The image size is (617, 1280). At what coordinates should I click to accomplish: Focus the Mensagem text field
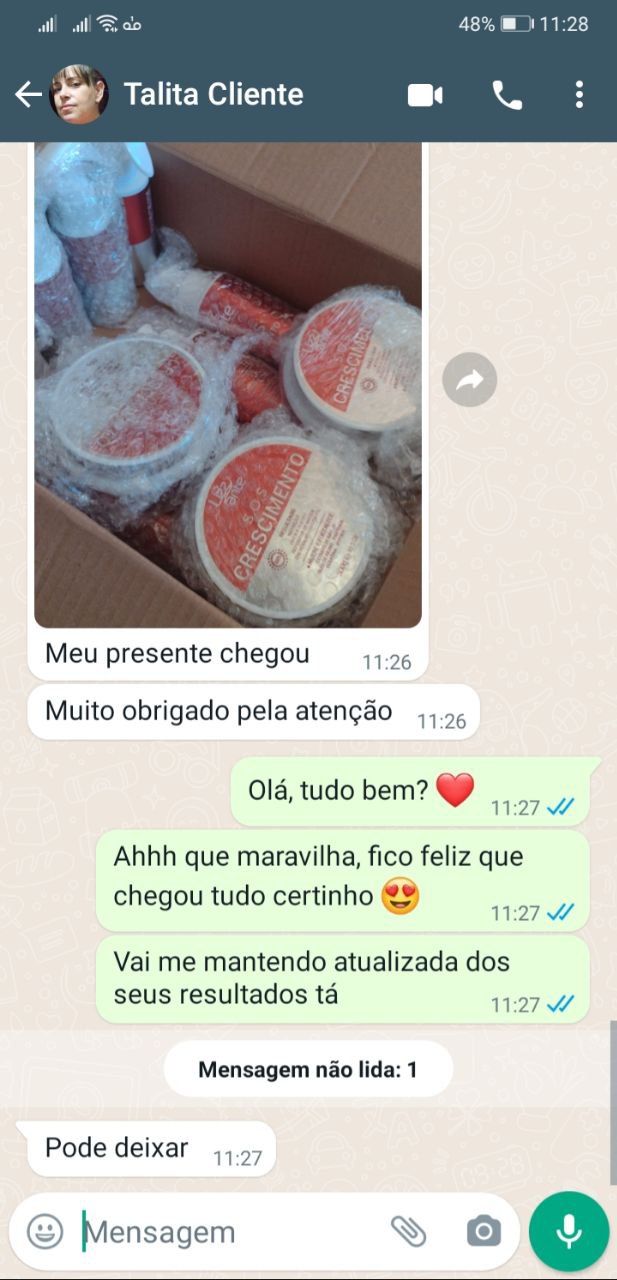pos(230,1232)
